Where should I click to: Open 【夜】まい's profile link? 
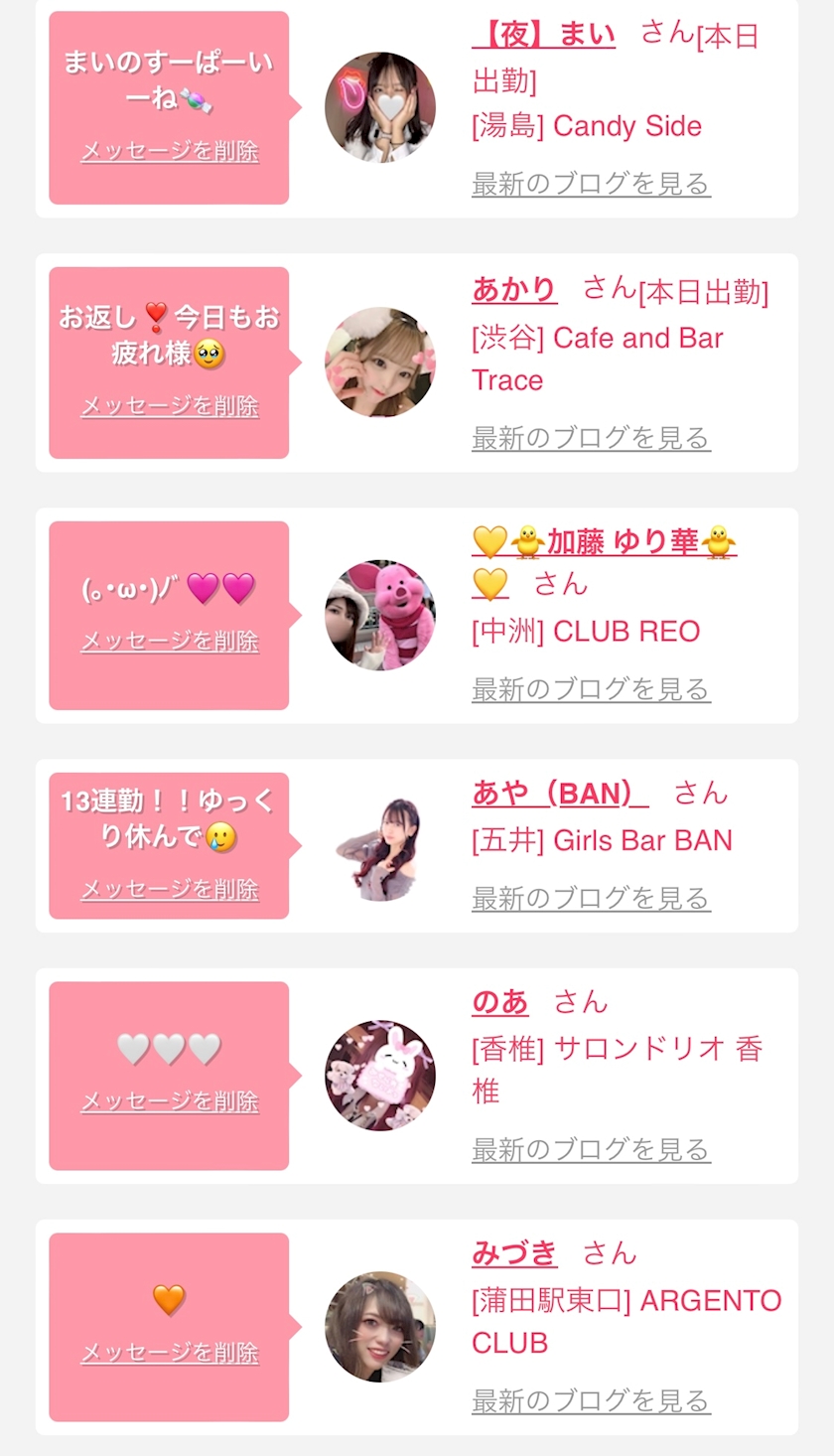(x=543, y=35)
